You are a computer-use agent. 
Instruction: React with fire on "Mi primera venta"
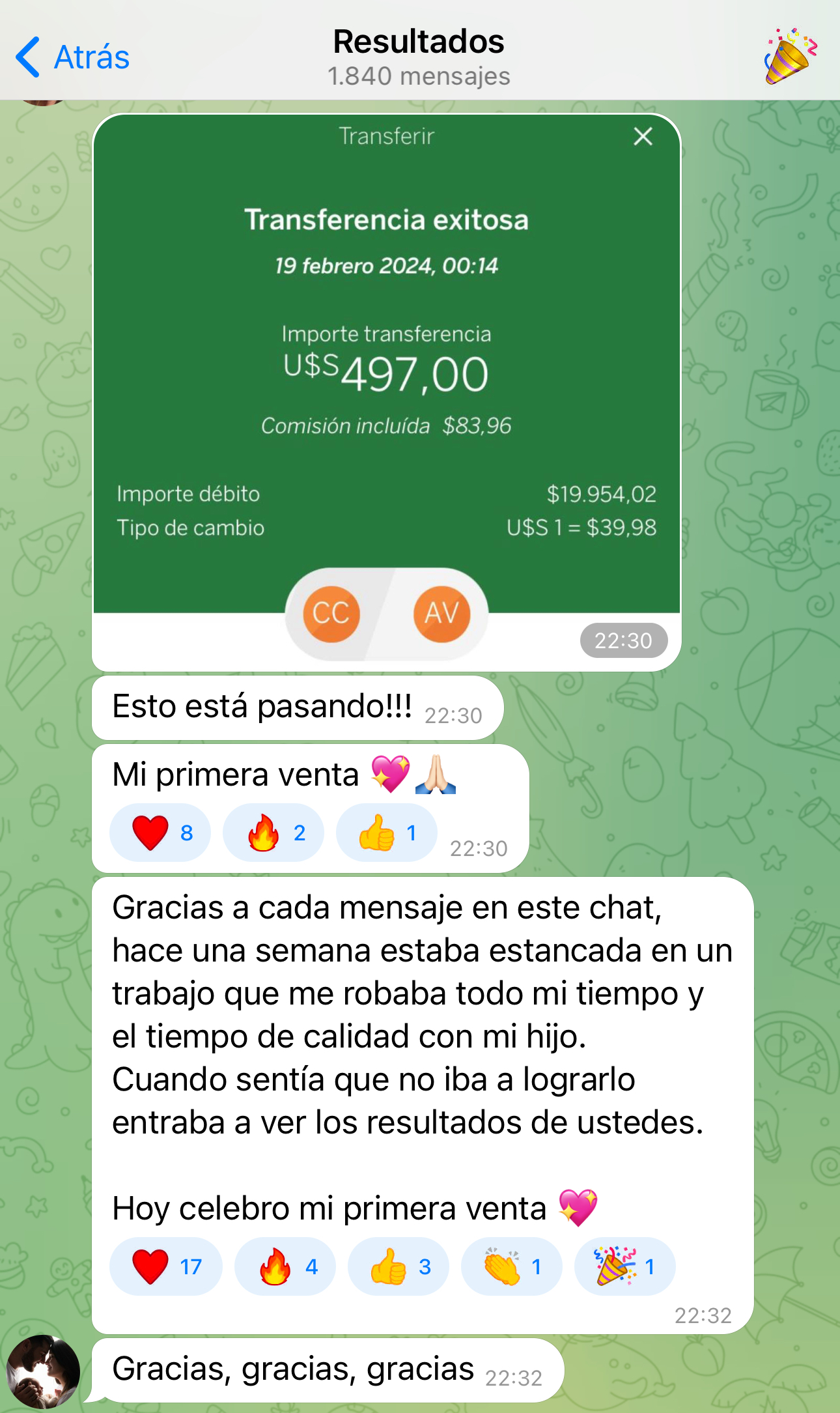(273, 833)
